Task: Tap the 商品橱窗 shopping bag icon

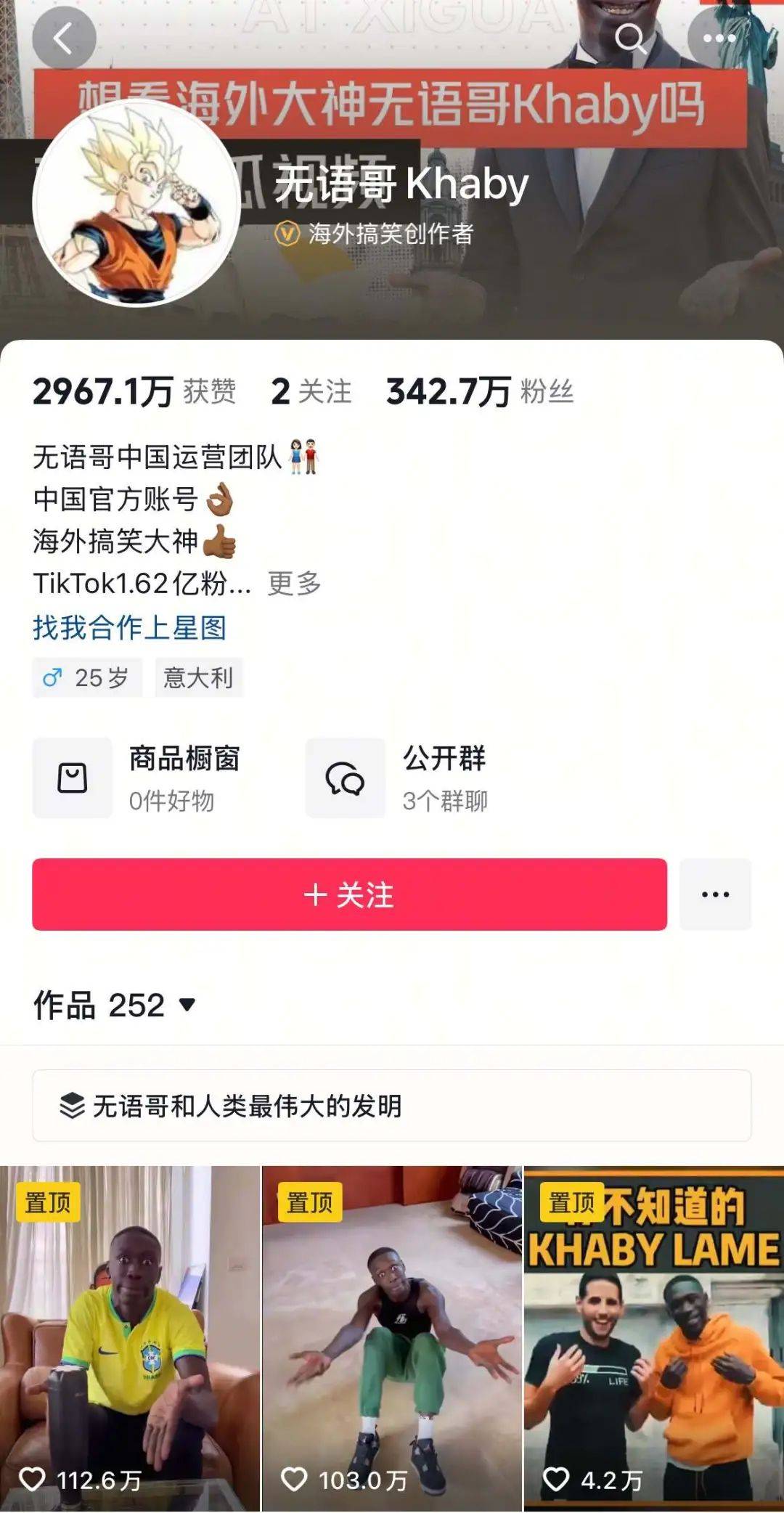Action: (x=72, y=777)
